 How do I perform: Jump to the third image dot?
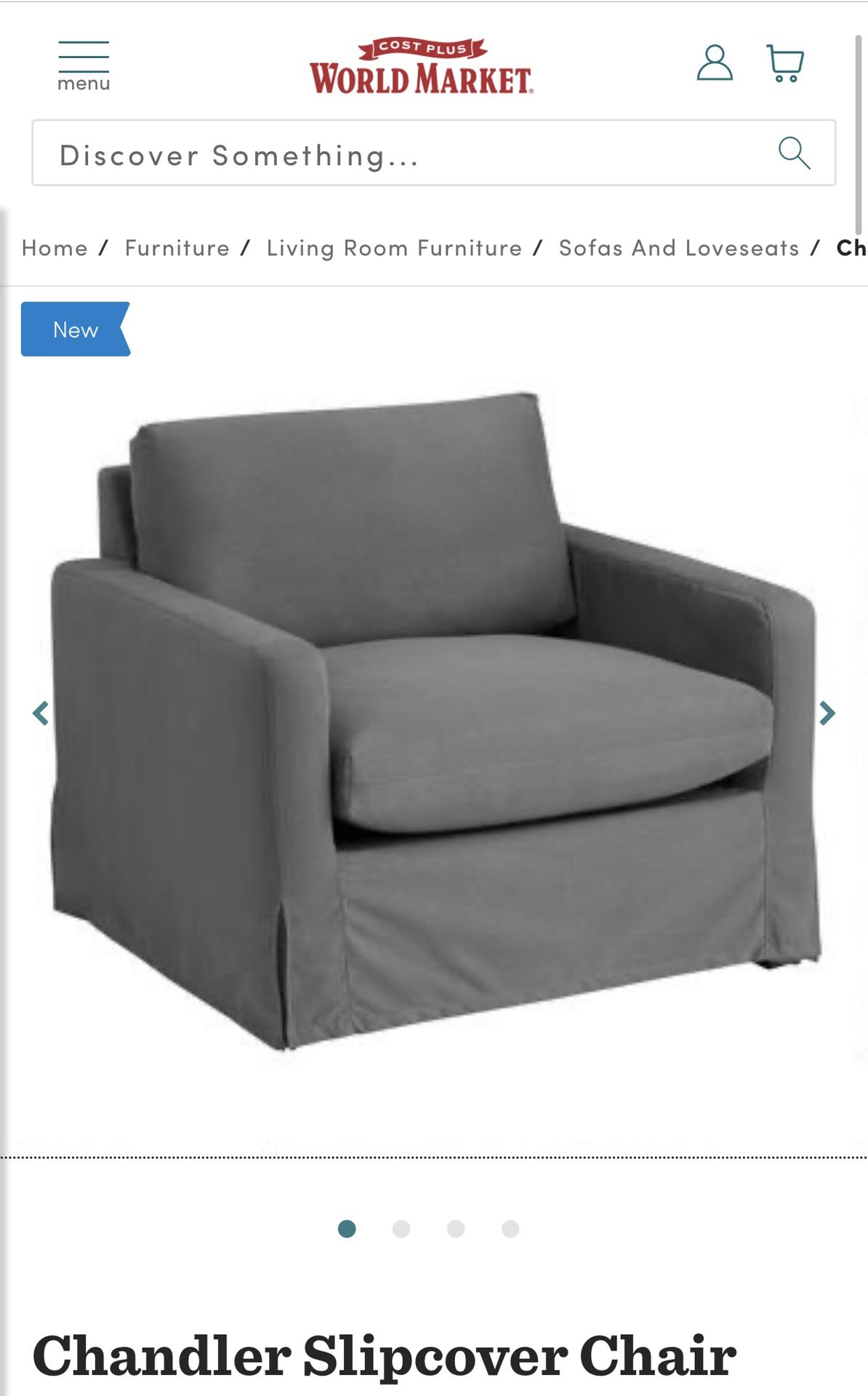pos(456,1229)
